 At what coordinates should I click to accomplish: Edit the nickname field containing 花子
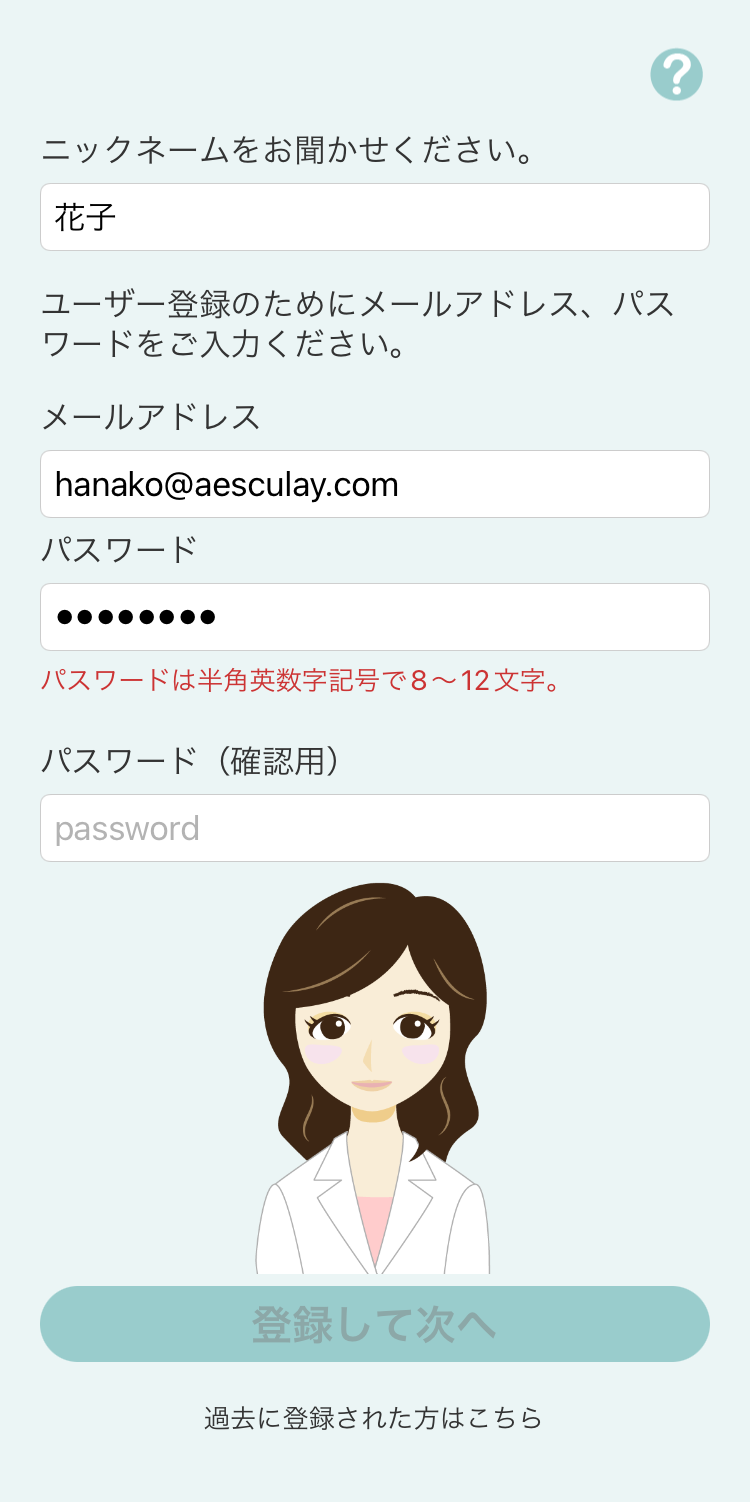click(x=374, y=217)
